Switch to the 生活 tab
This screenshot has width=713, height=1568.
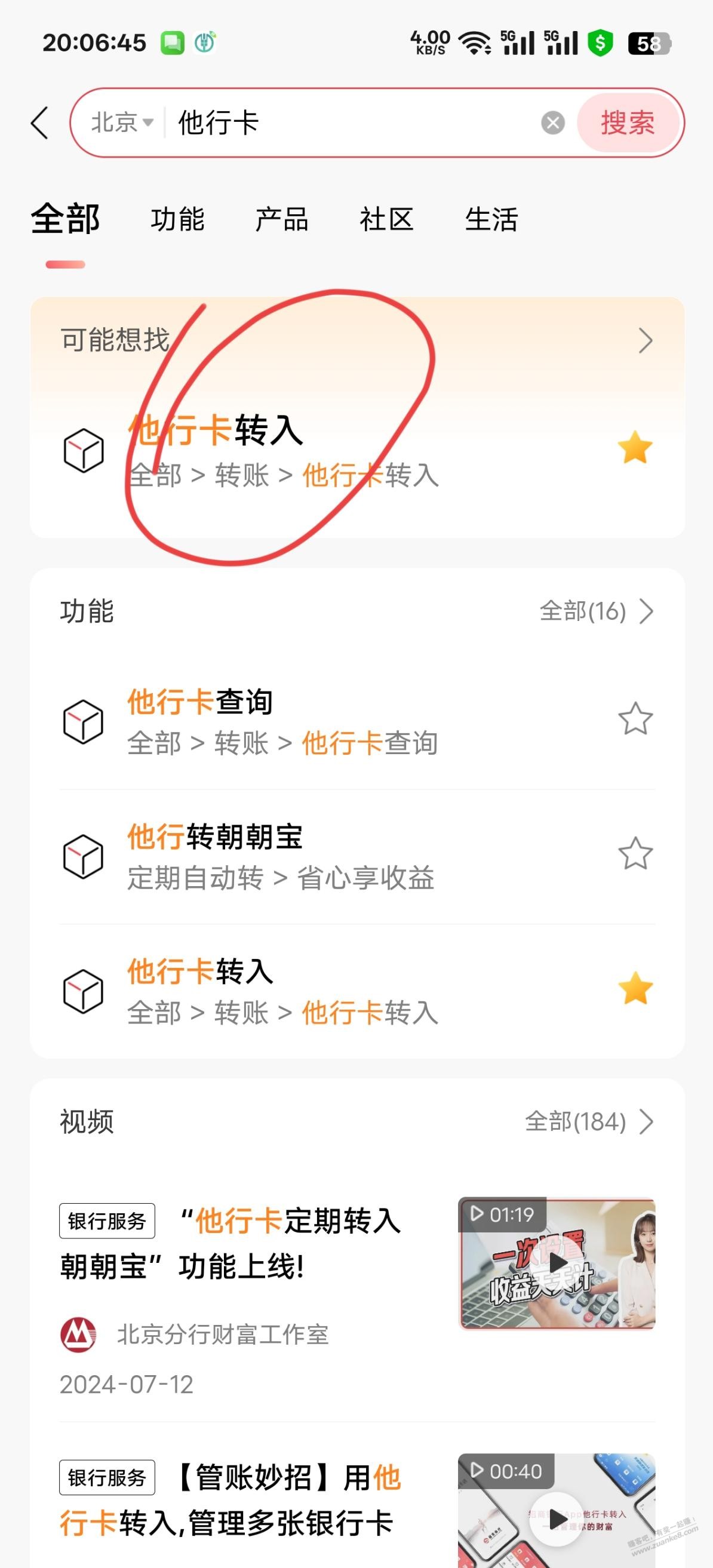click(x=491, y=219)
